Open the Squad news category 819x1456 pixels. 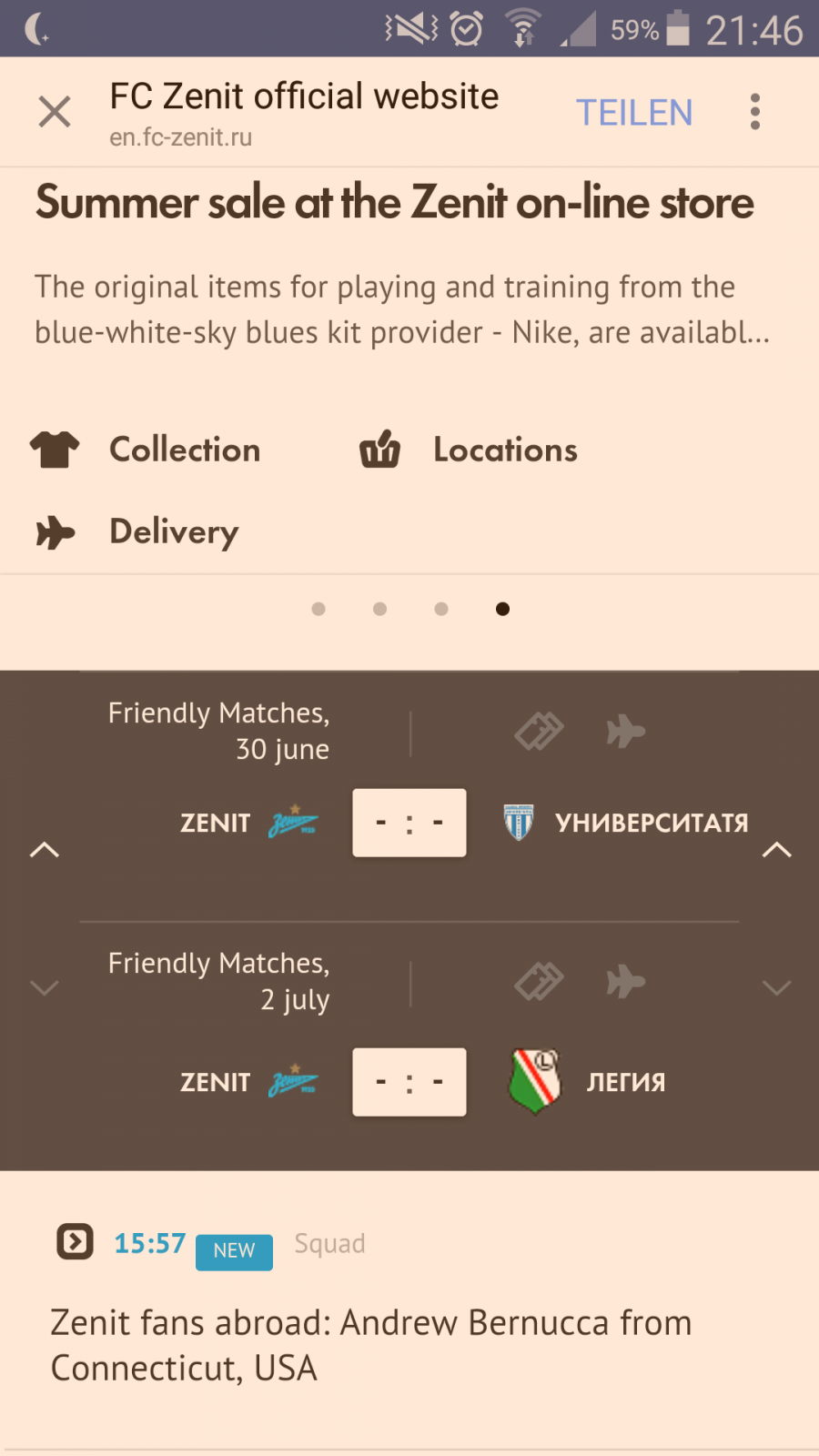[329, 1243]
